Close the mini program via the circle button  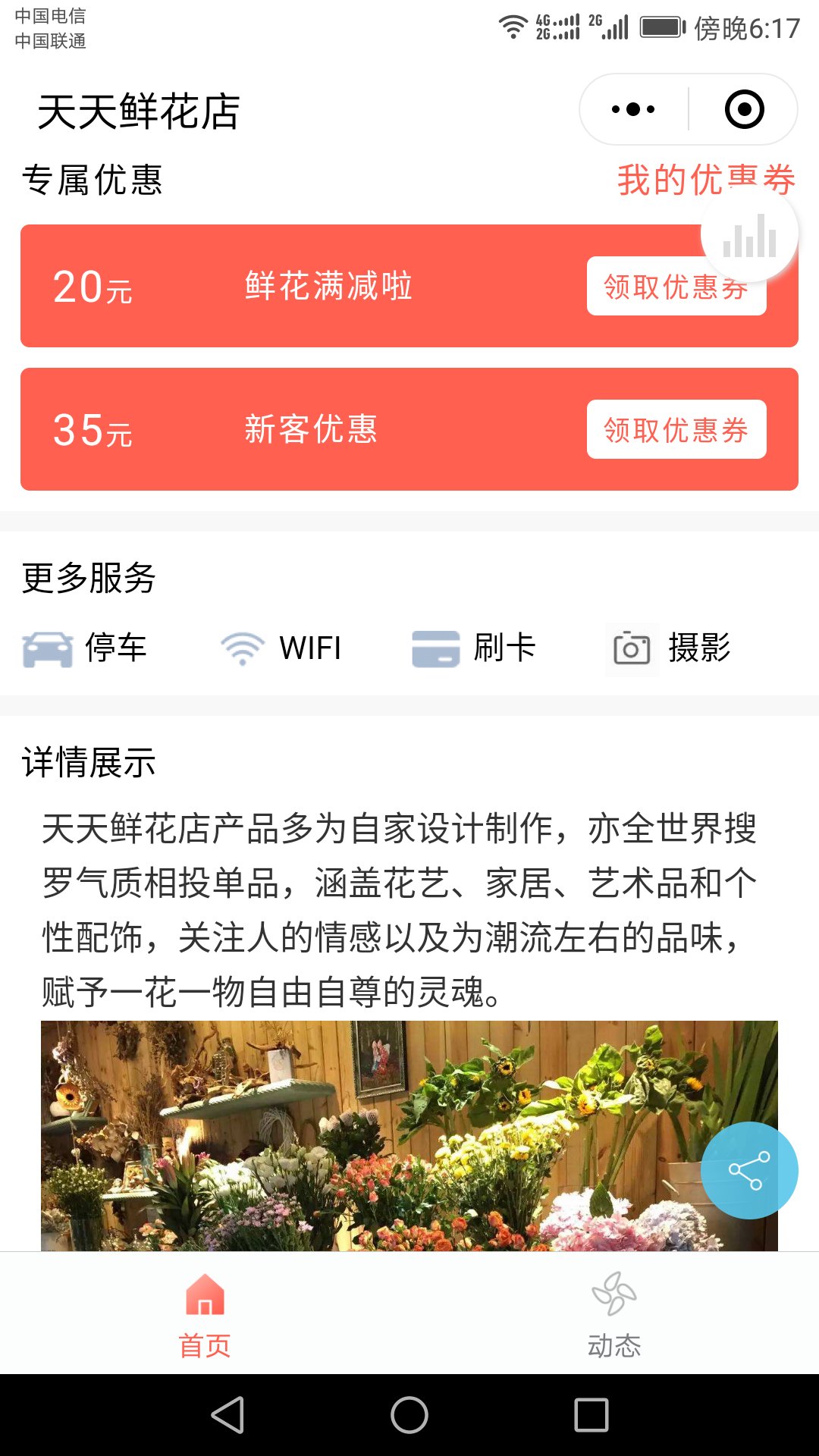(744, 109)
